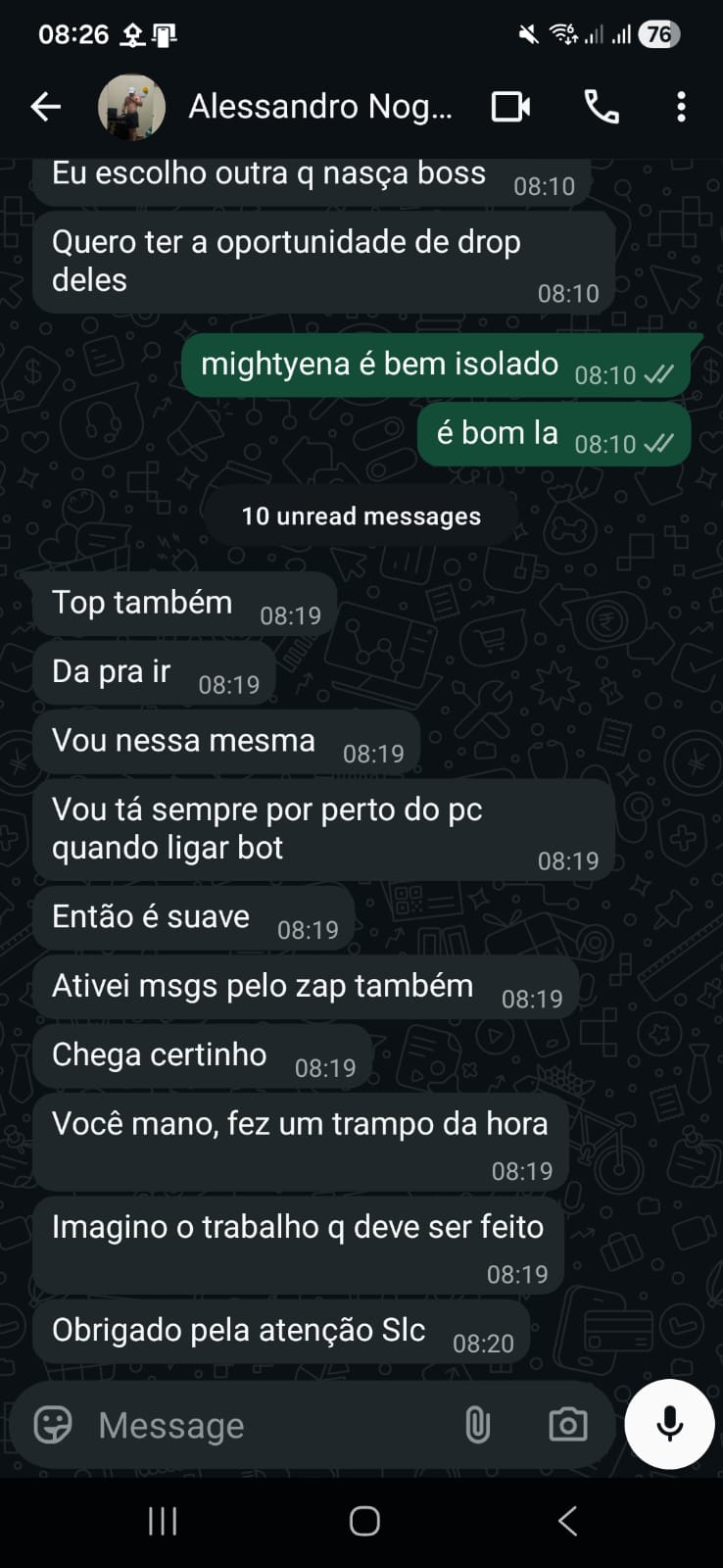Start a voice call with Alessandro
This screenshot has width=723, height=1568.
coord(602,107)
